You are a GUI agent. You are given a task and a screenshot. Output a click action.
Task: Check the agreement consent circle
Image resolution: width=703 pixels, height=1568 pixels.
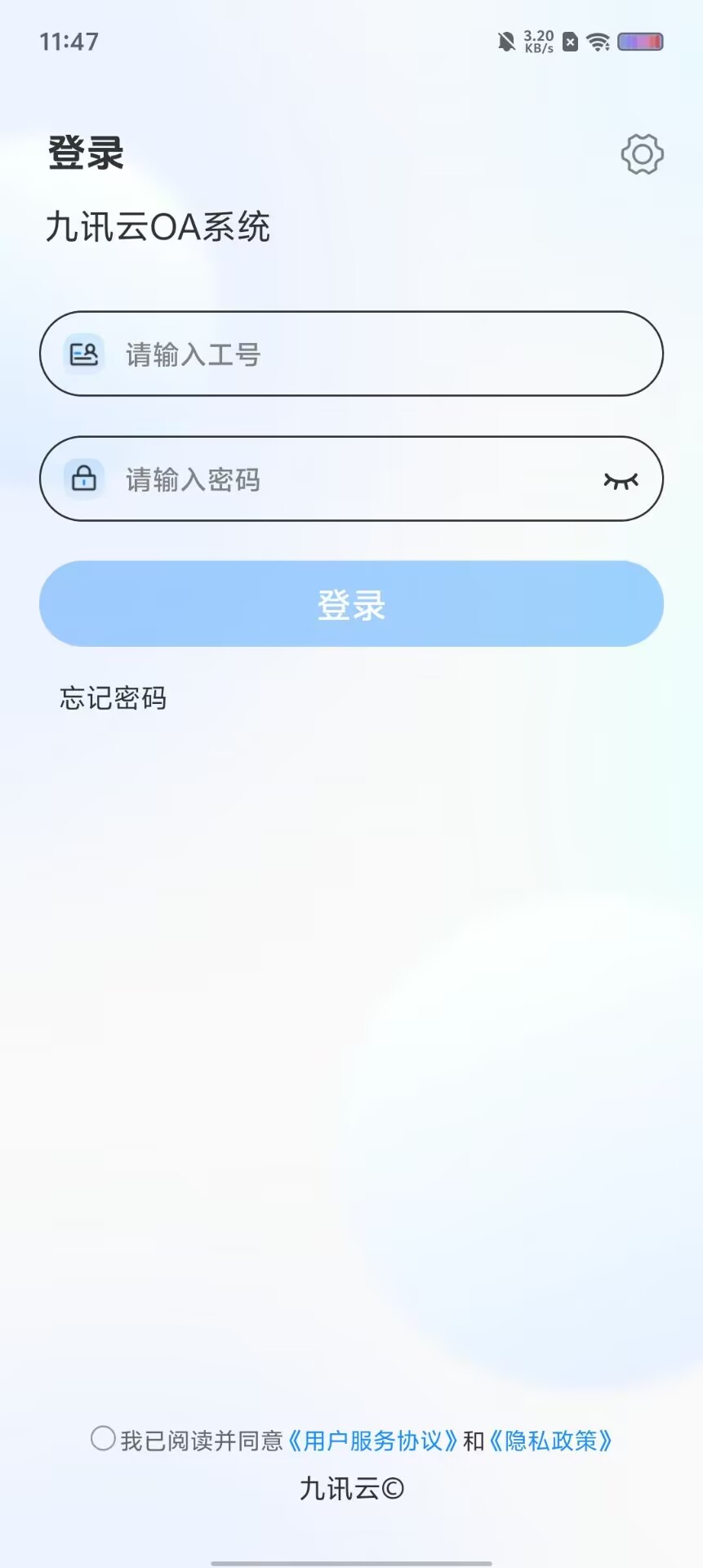click(x=103, y=1438)
